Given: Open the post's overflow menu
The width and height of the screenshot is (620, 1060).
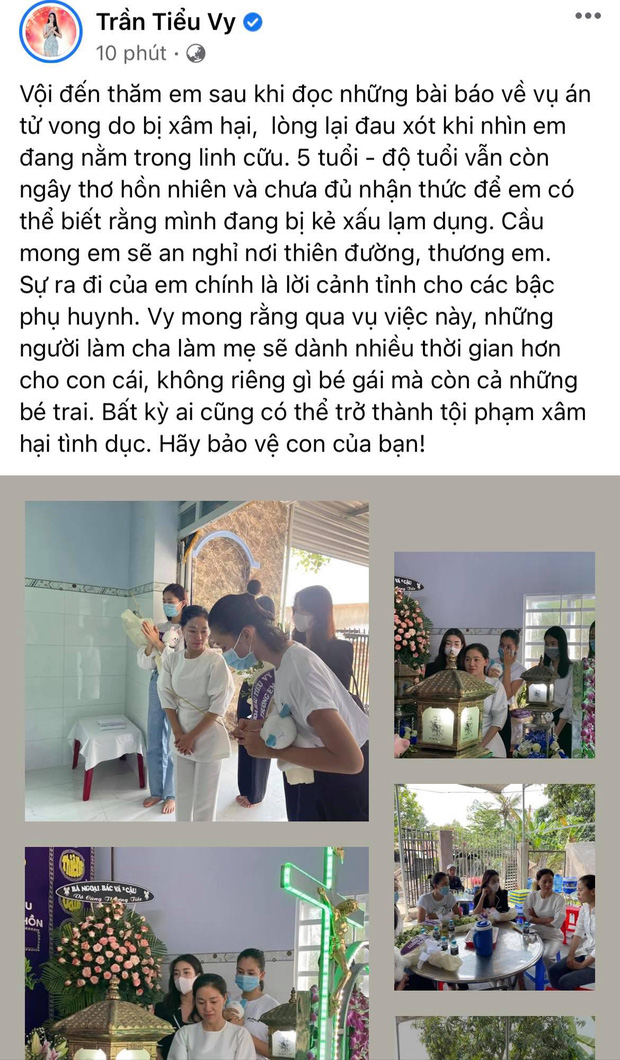Looking at the screenshot, I should tap(588, 17).
